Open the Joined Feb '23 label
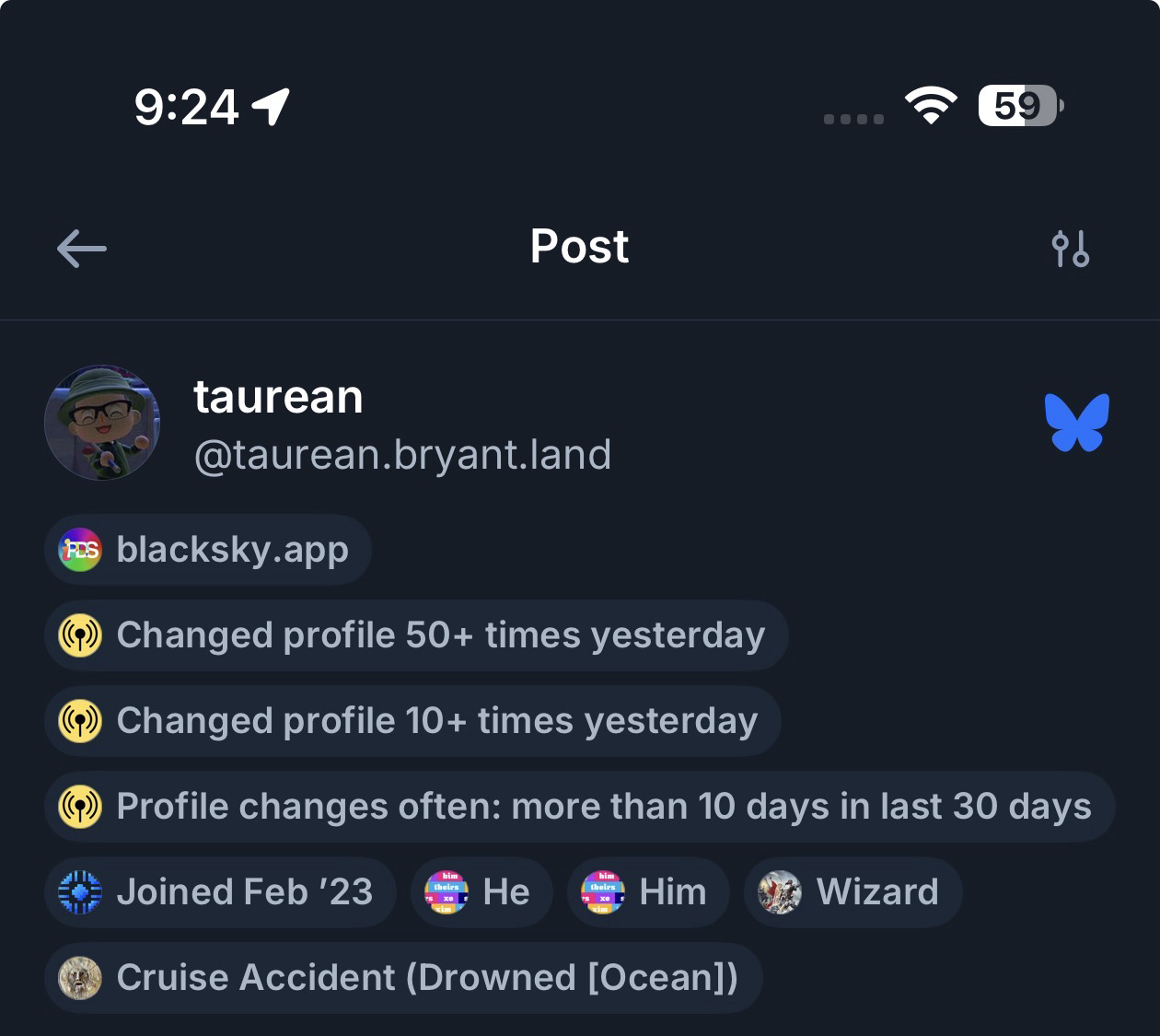 click(x=220, y=892)
